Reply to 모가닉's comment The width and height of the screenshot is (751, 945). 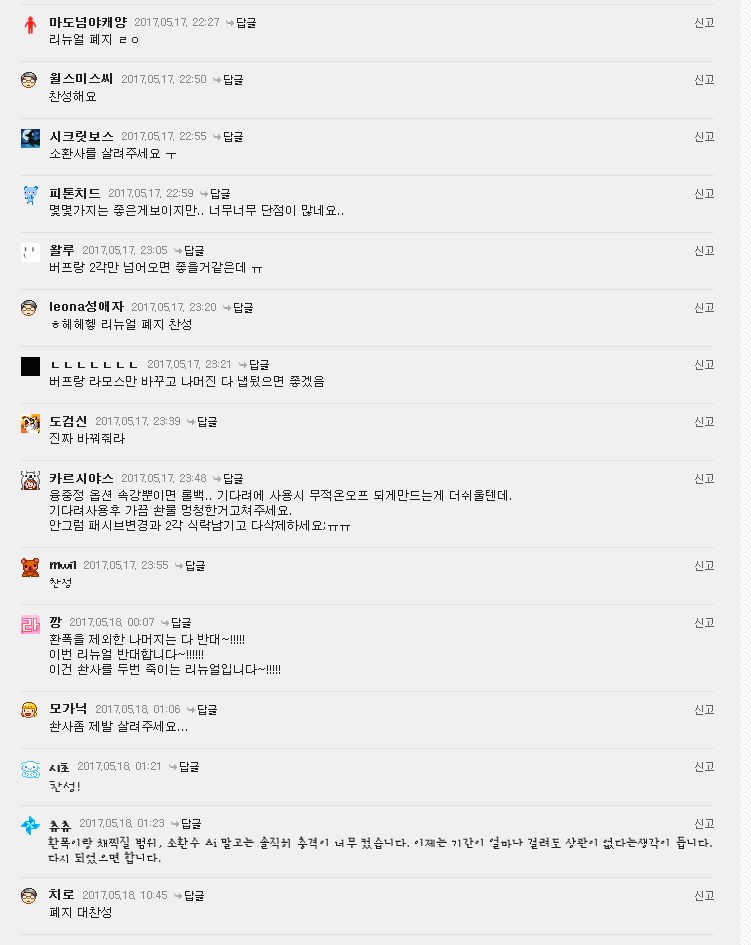point(206,709)
